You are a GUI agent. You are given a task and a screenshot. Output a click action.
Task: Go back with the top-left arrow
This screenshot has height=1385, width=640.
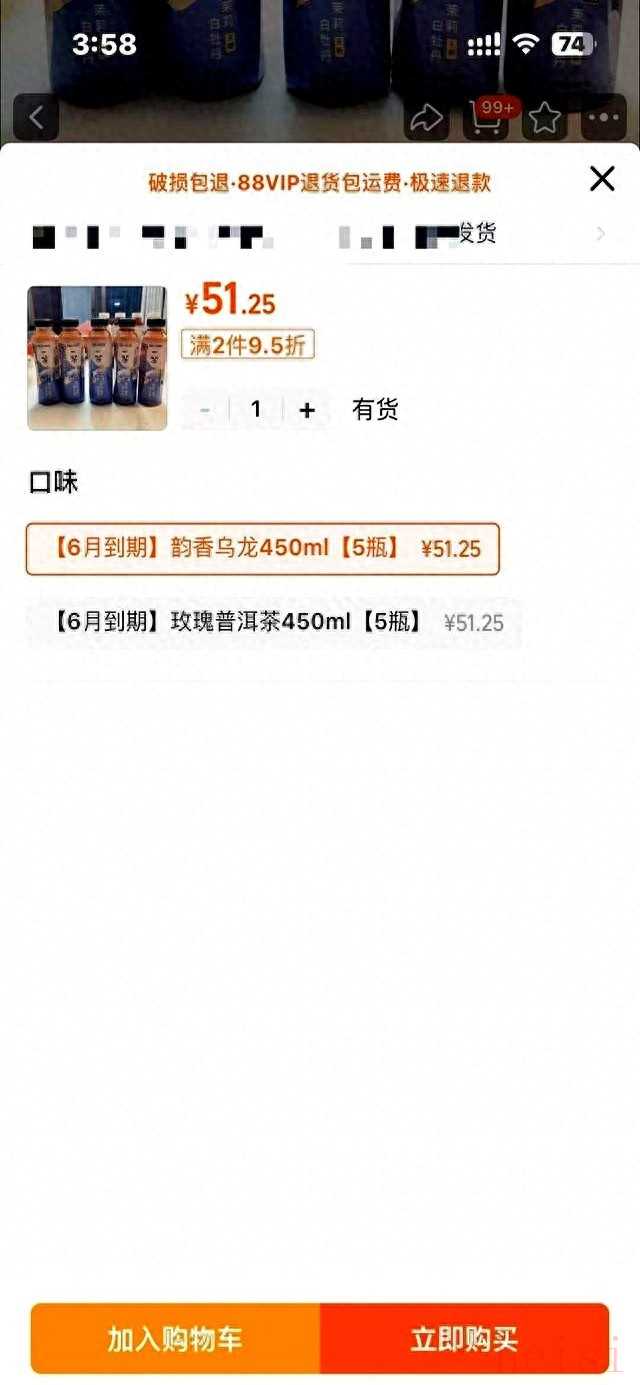(36, 118)
